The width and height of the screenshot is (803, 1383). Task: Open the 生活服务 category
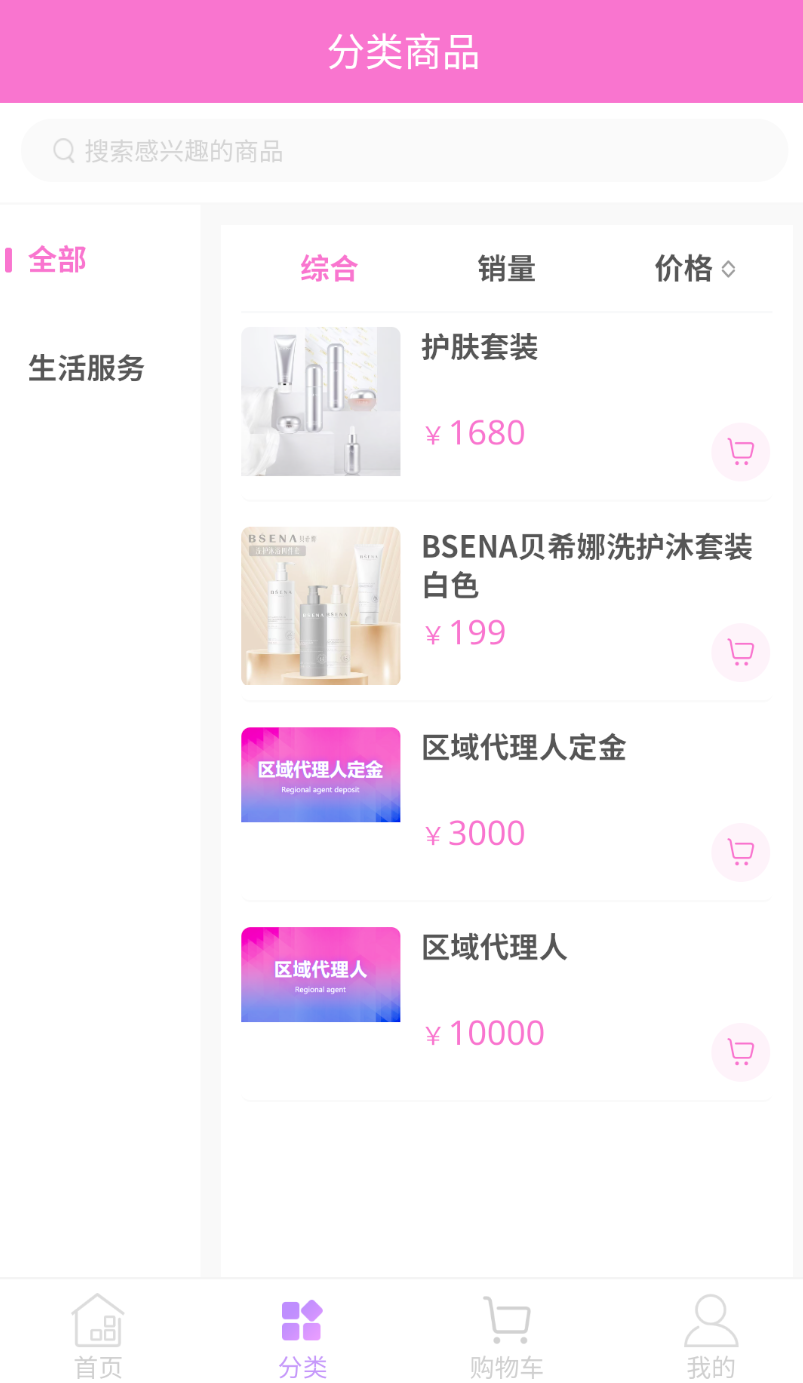[86, 369]
